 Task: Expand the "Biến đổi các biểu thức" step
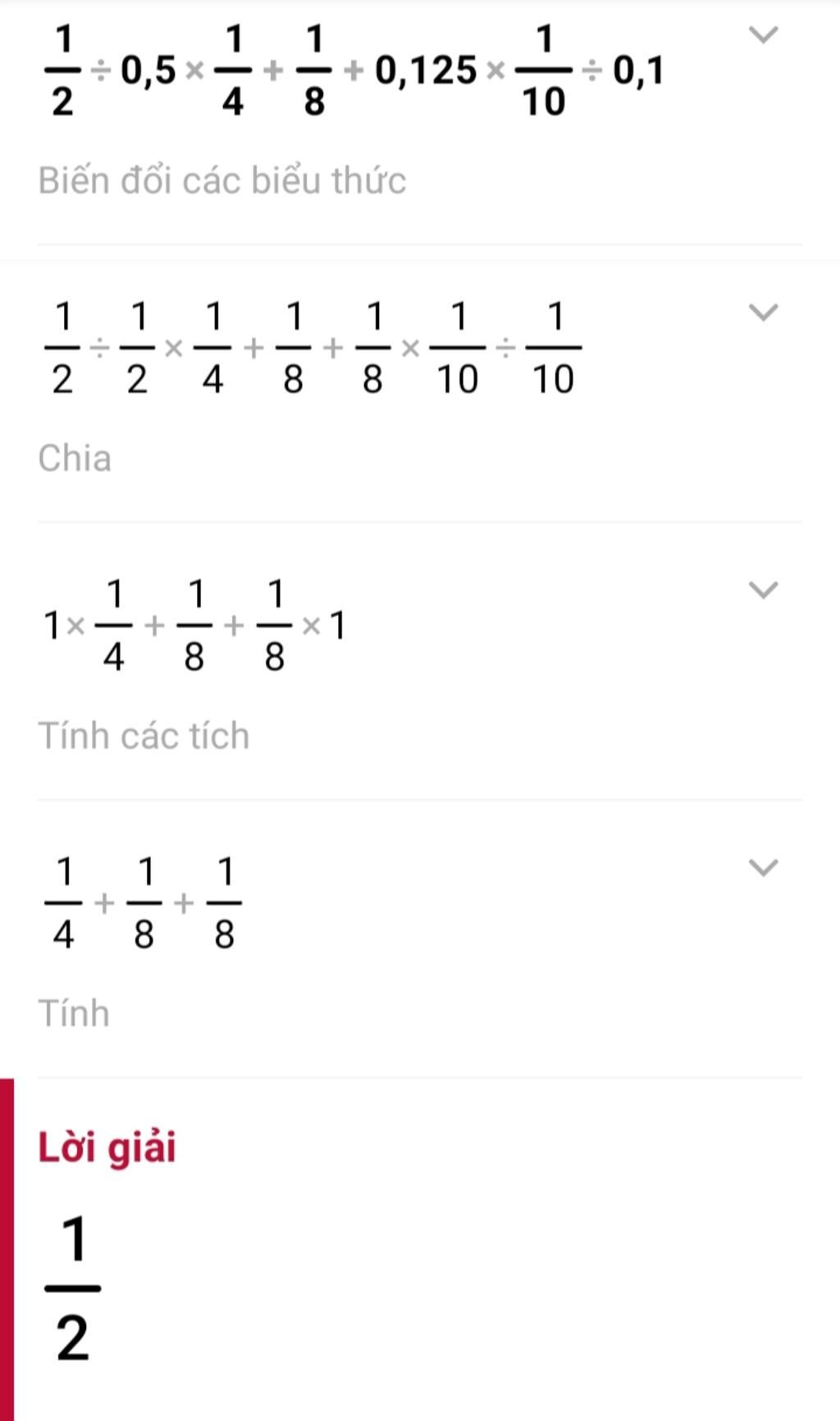click(x=763, y=35)
